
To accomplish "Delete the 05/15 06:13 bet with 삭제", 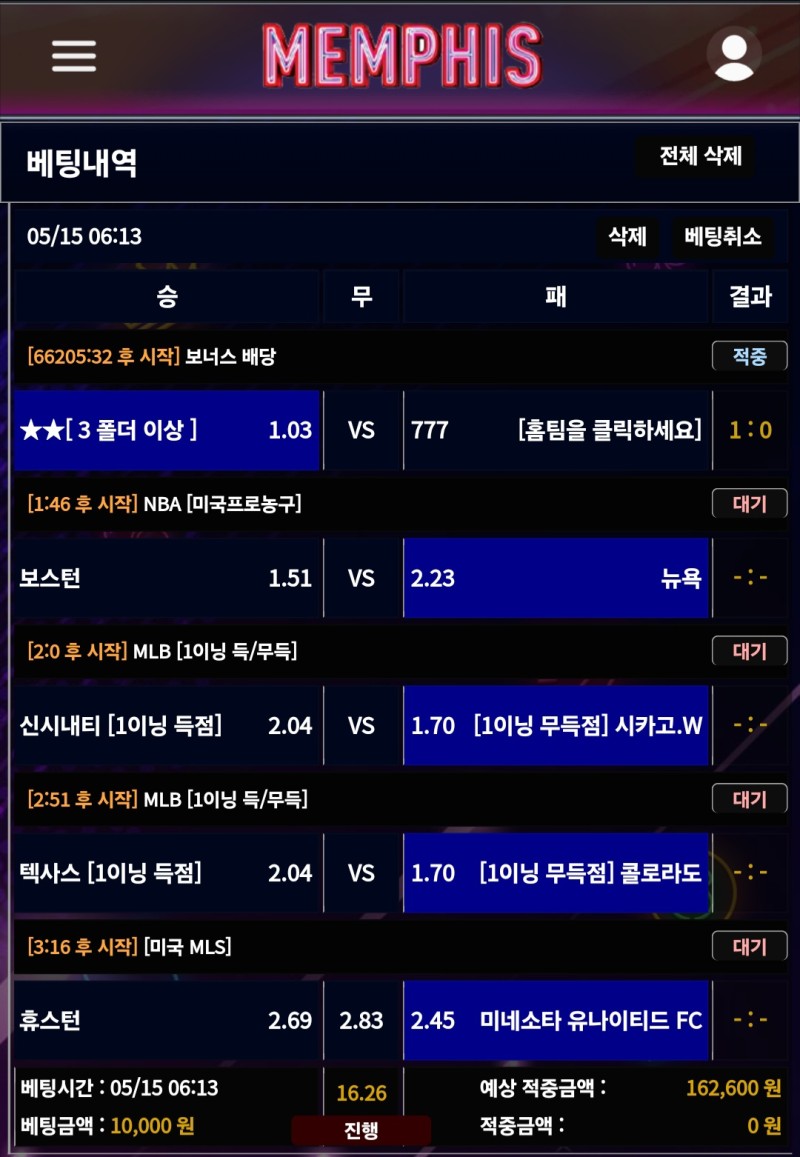I will [628, 237].
